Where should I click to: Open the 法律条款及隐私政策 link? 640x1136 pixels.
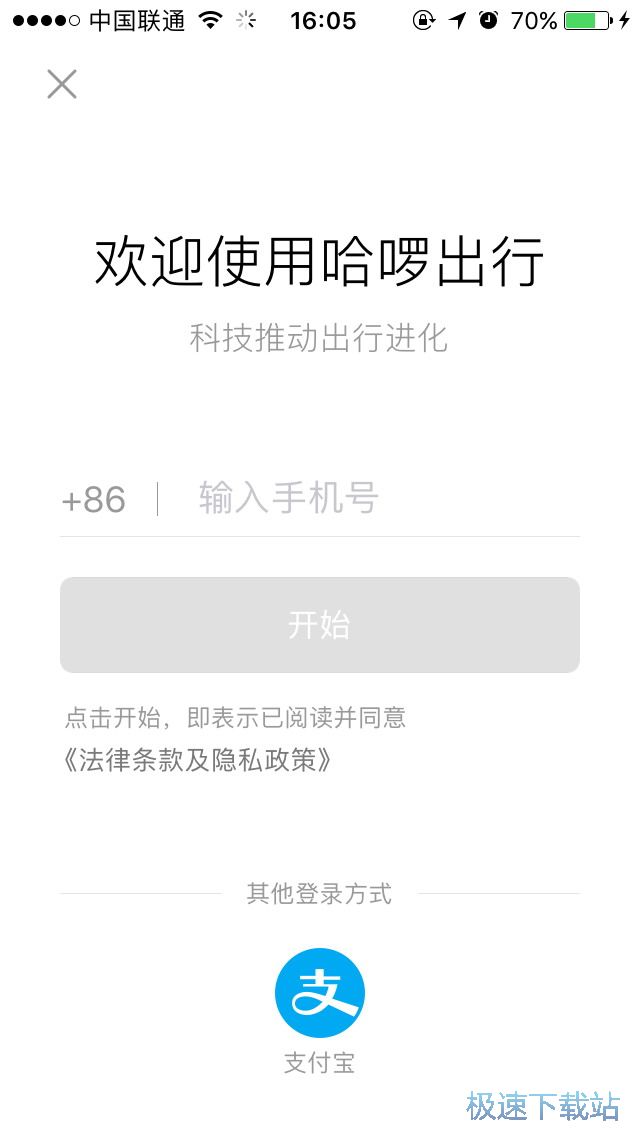[197, 760]
